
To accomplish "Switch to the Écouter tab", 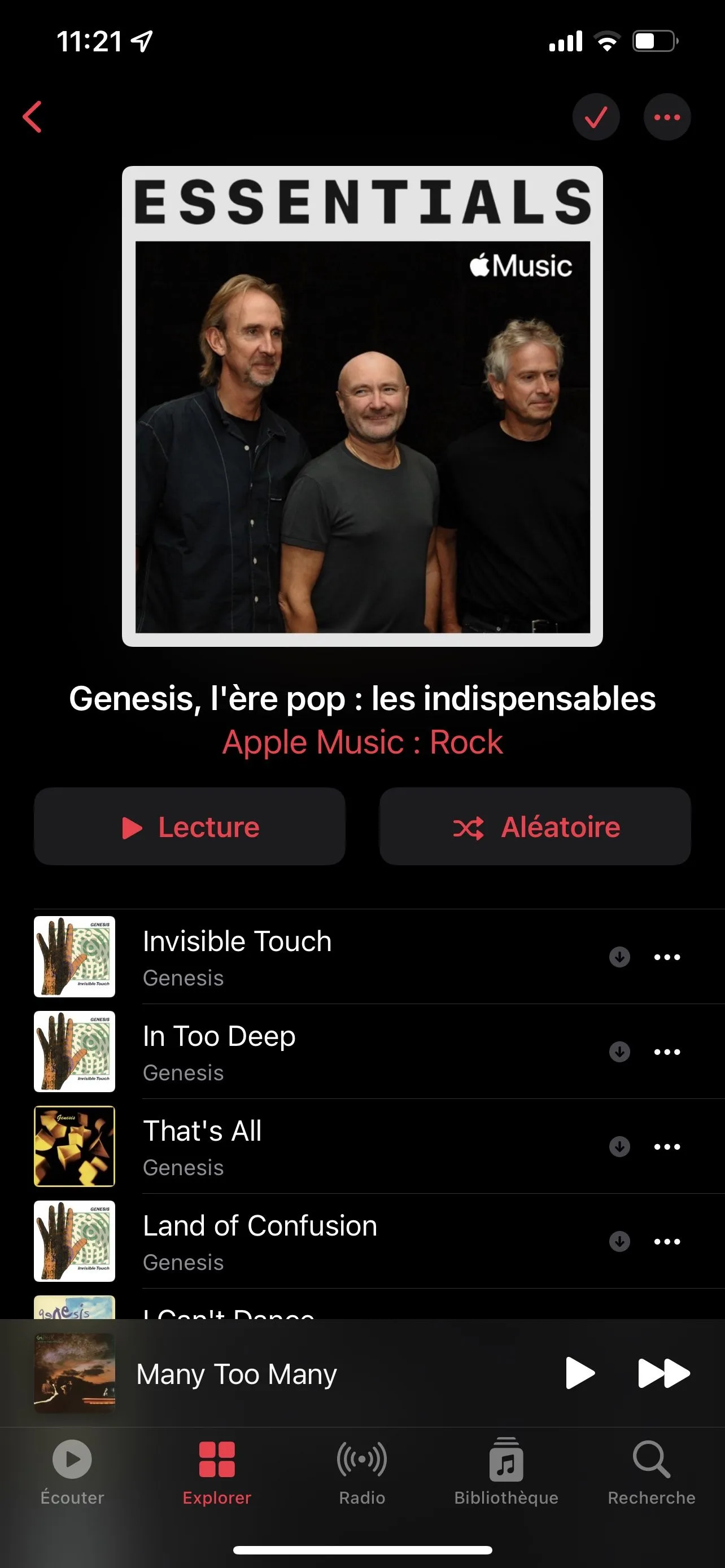I will coord(72,1469).
